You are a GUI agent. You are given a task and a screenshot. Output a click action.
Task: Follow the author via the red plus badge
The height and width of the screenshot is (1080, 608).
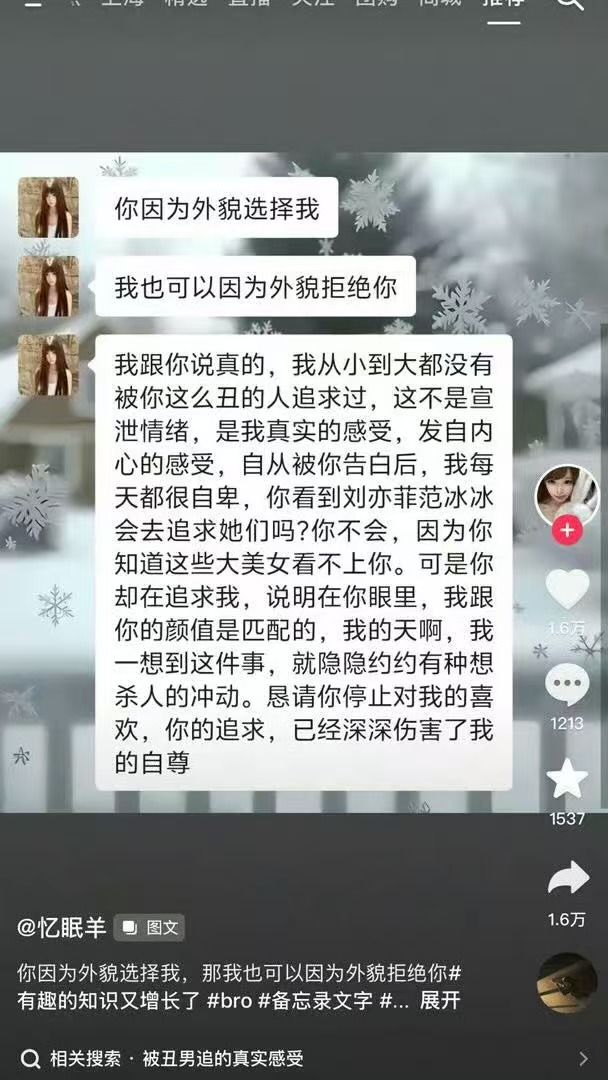pyautogui.click(x=567, y=530)
